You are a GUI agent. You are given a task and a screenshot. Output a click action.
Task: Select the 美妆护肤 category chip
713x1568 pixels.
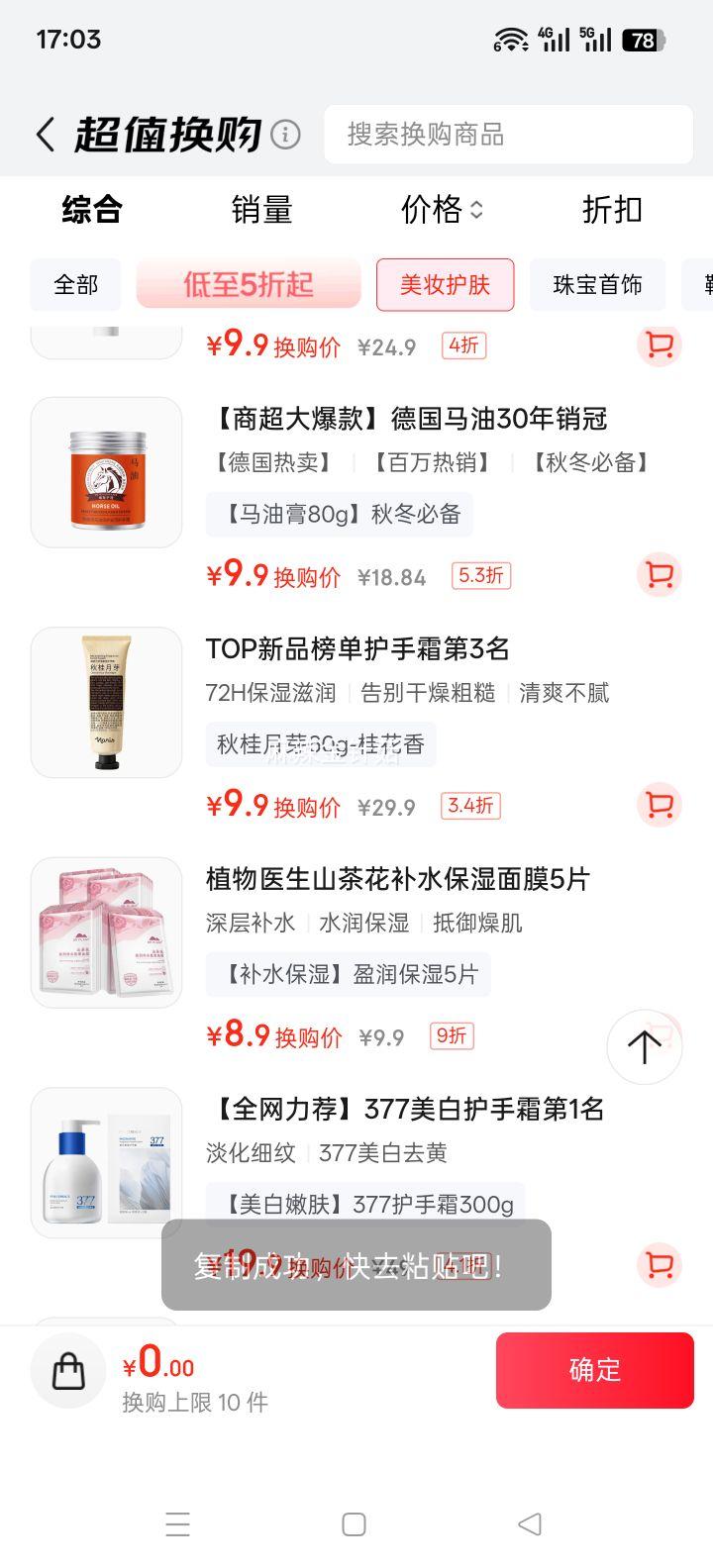[x=445, y=285]
